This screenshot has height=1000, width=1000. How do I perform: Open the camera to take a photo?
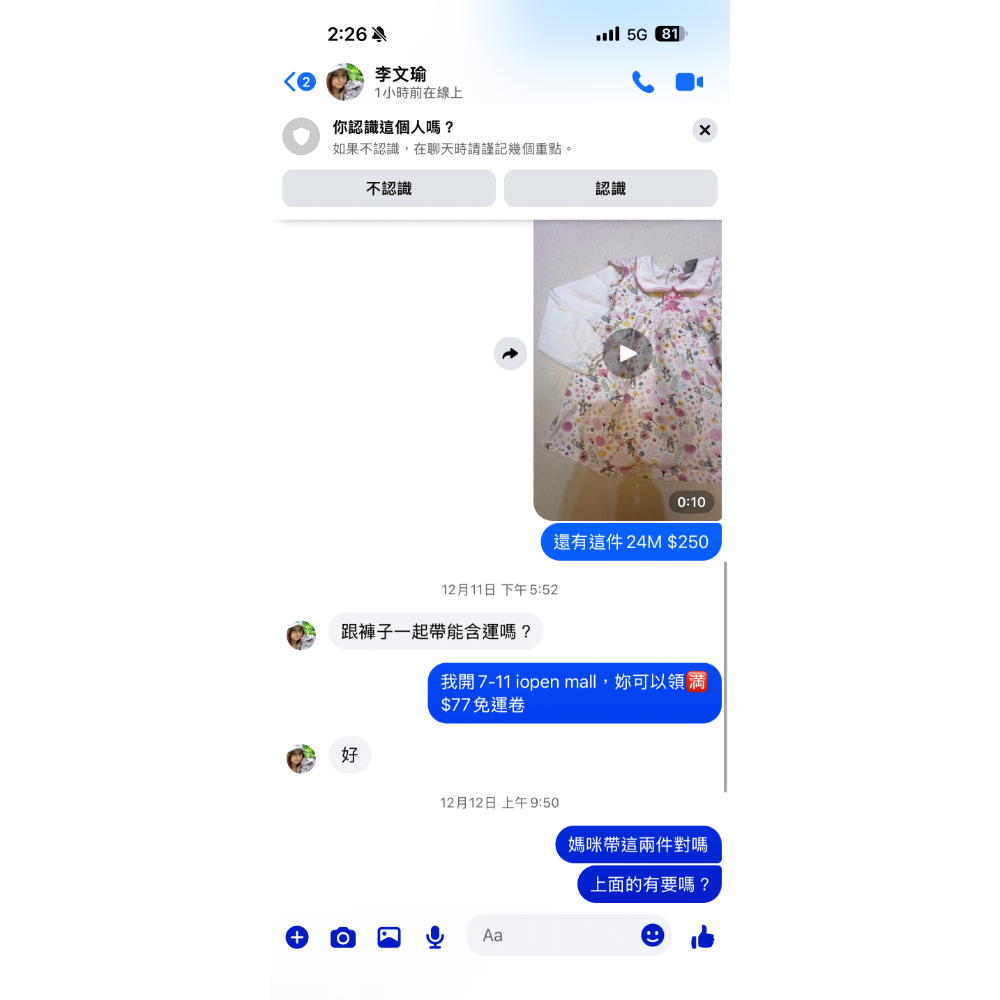[x=343, y=937]
